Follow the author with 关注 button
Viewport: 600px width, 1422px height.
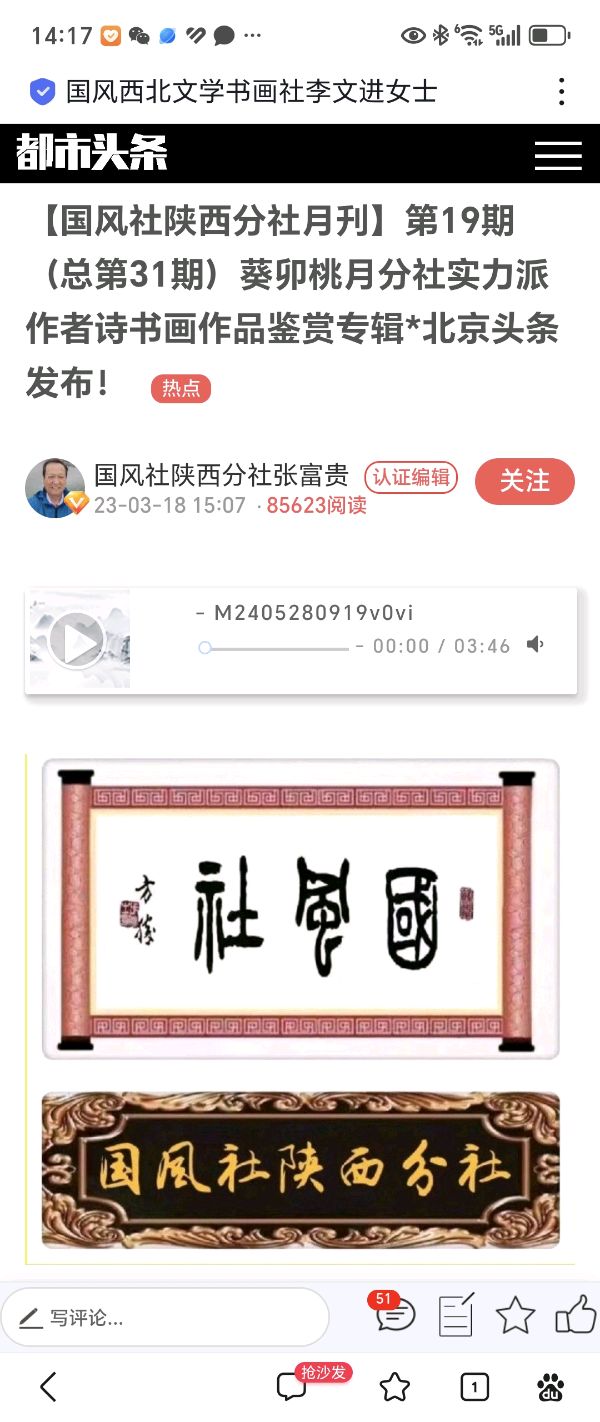click(x=524, y=481)
